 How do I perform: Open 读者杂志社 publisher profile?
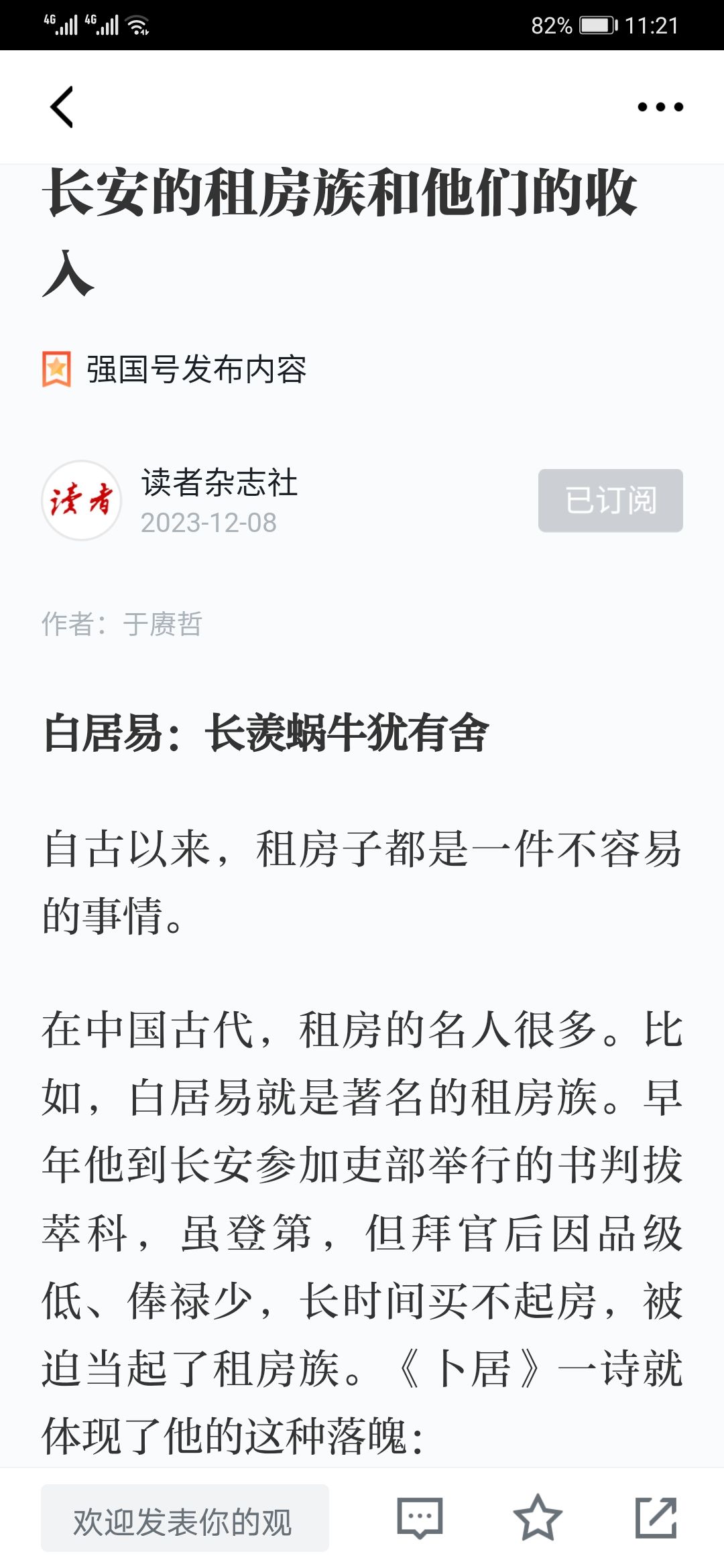click(219, 482)
